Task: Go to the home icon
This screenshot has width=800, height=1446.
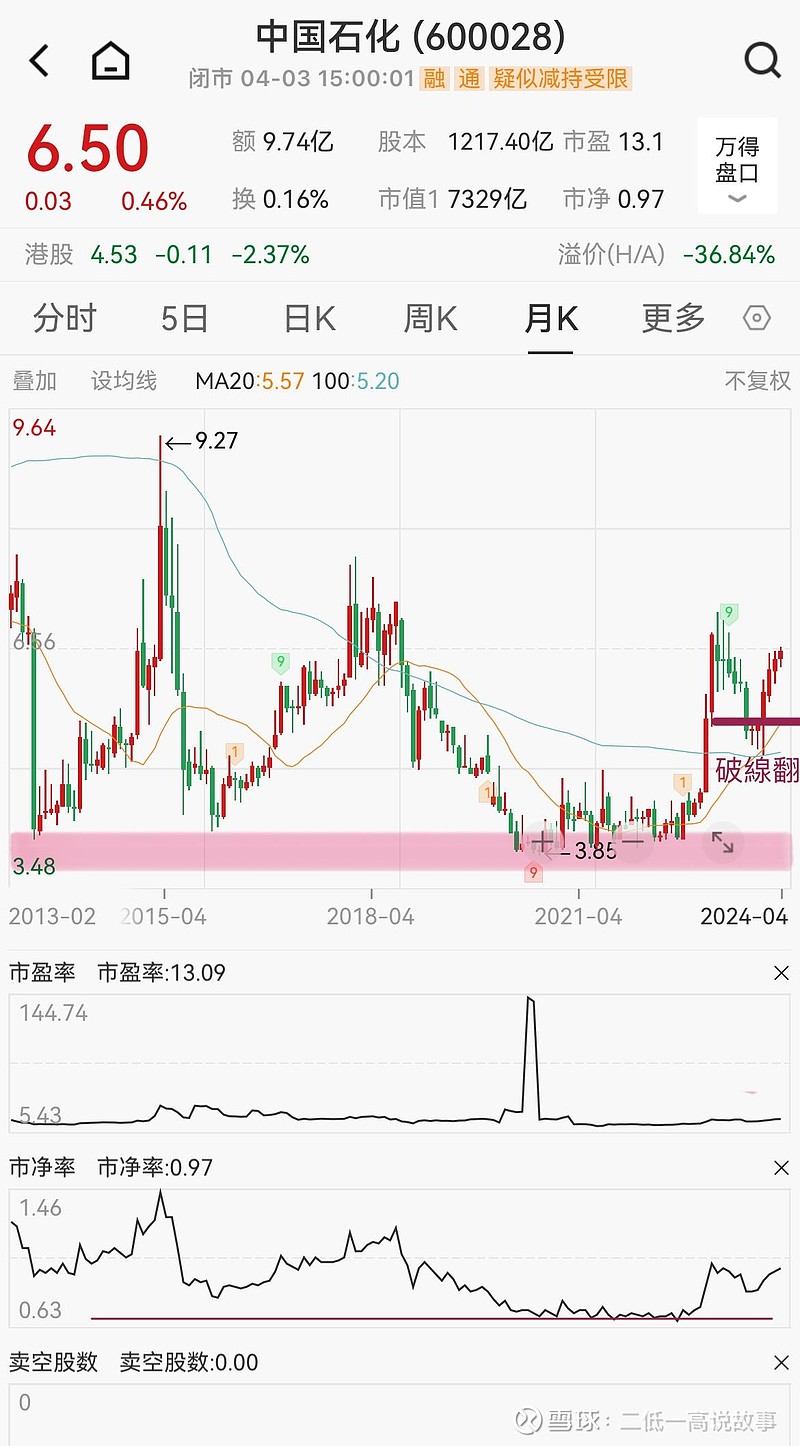Action: (x=110, y=58)
